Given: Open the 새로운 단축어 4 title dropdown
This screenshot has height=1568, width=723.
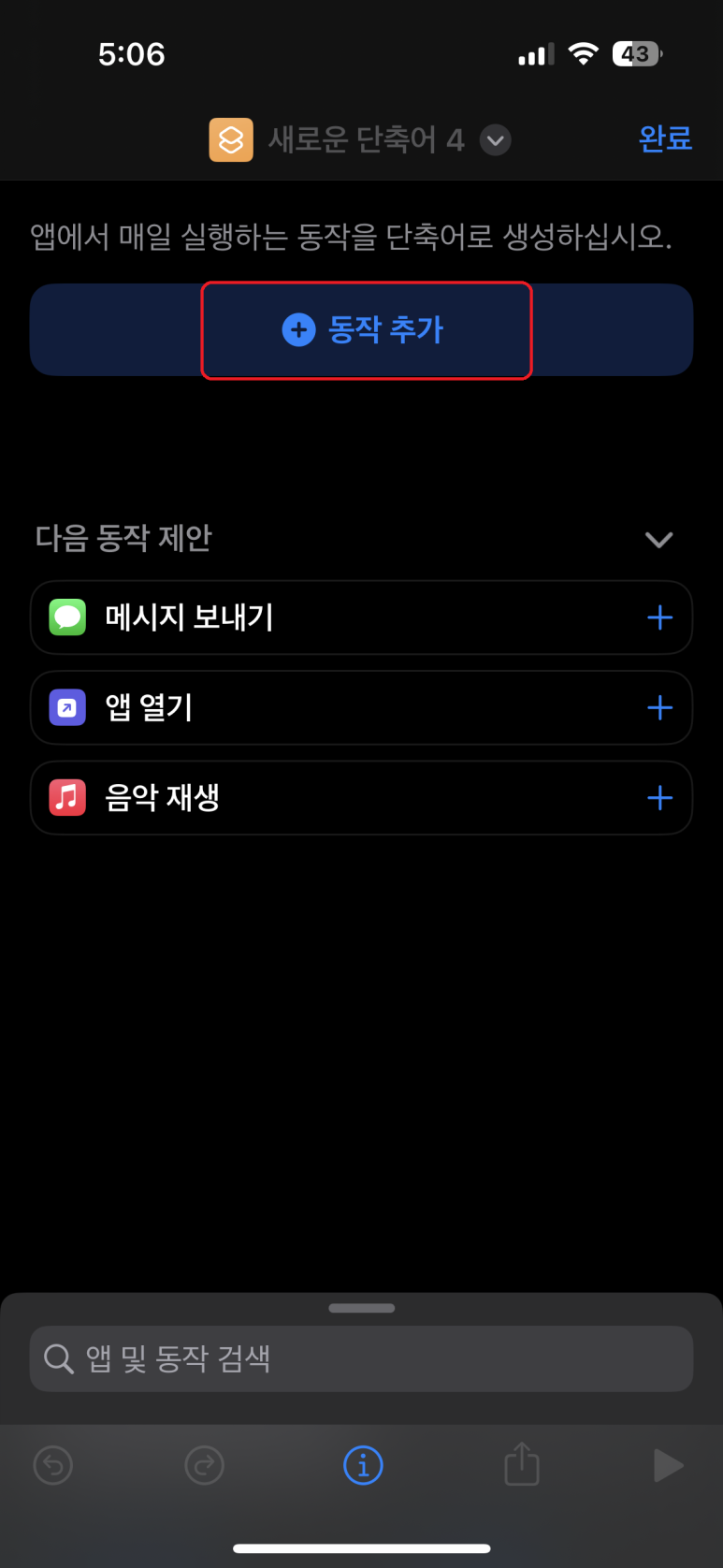Looking at the screenshot, I should [495, 140].
